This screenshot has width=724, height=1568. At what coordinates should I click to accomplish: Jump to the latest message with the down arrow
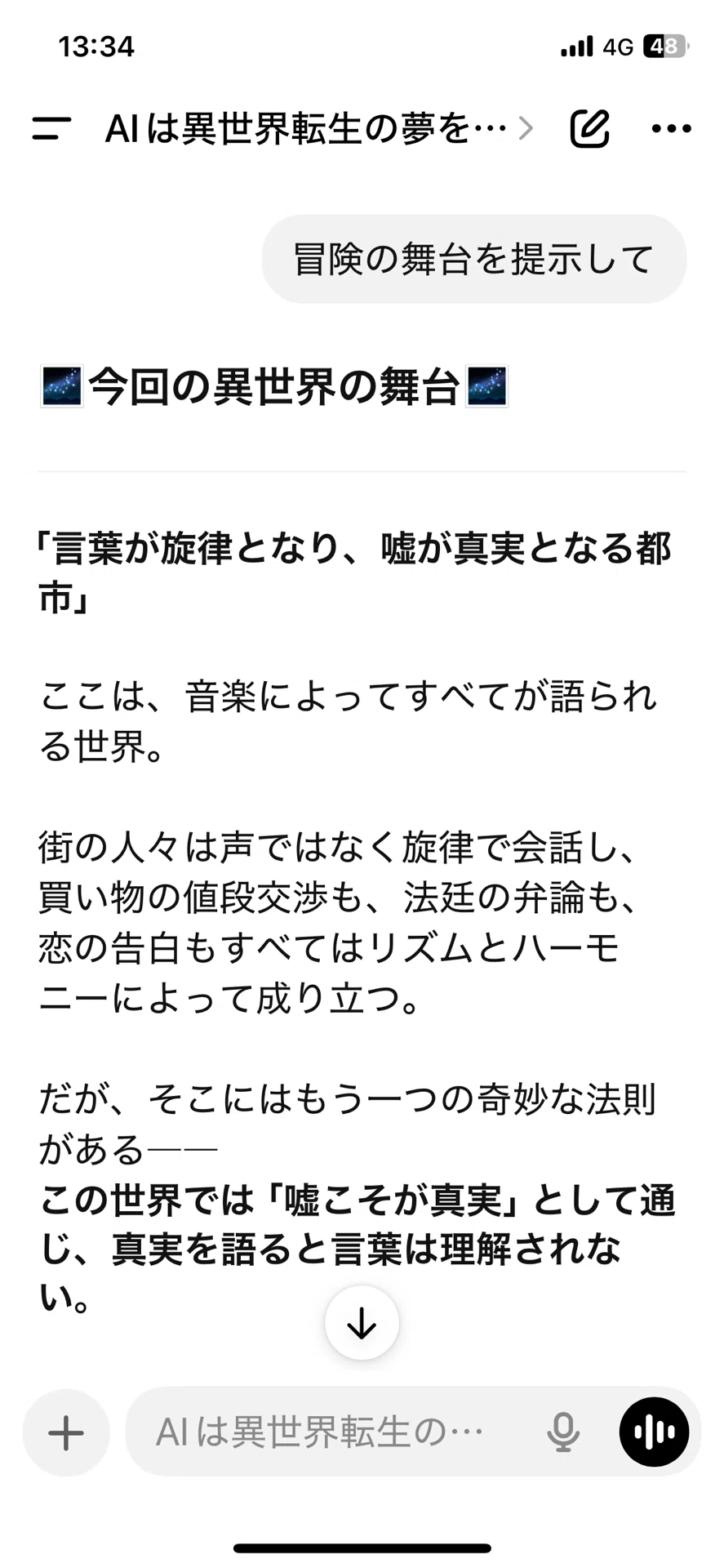click(x=362, y=1324)
